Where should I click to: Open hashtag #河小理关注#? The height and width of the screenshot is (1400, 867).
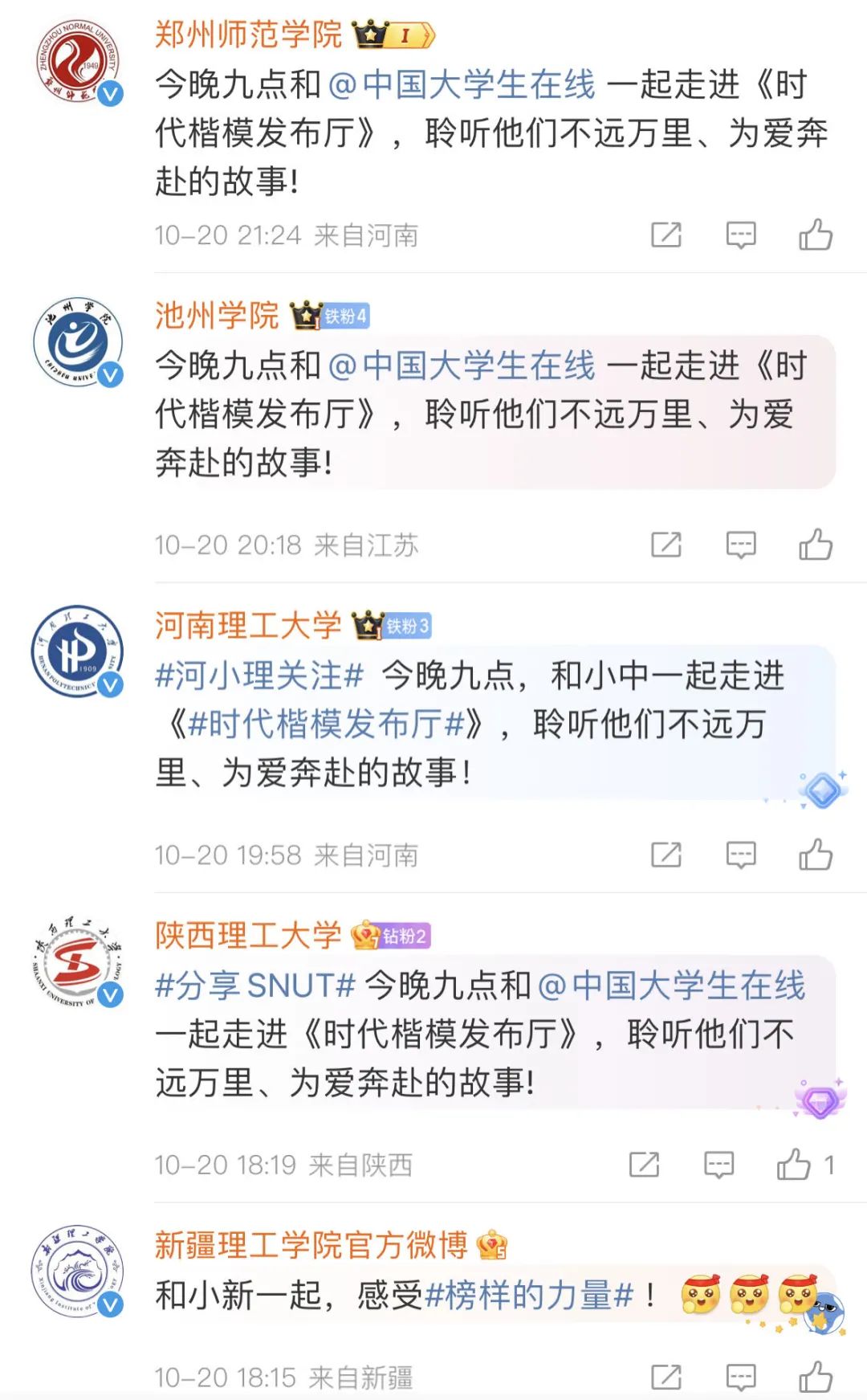point(259,676)
